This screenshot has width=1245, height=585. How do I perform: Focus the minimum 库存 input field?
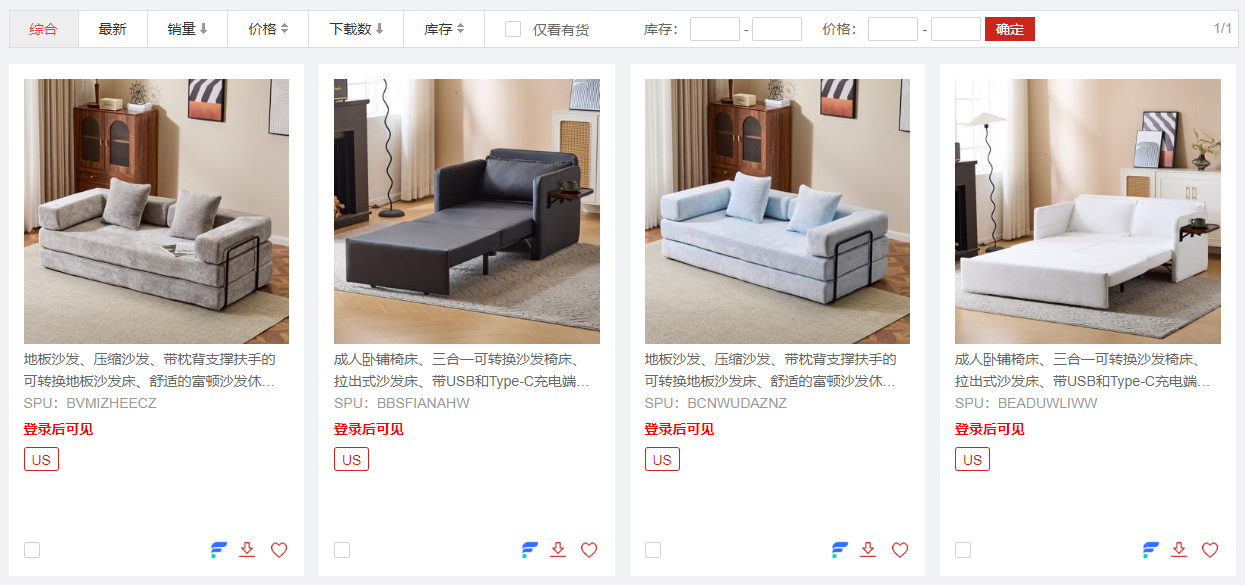pos(714,29)
